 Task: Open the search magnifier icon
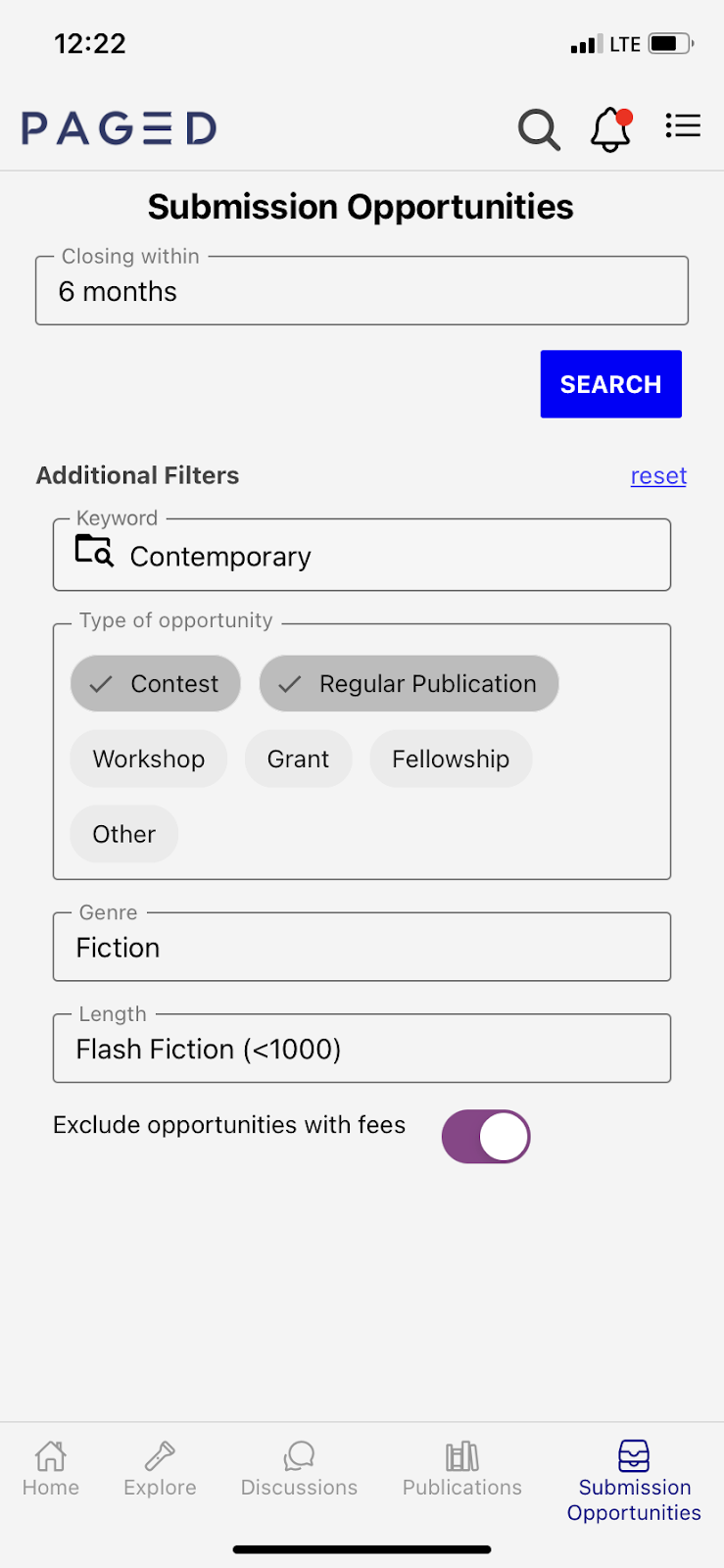[x=539, y=128]
